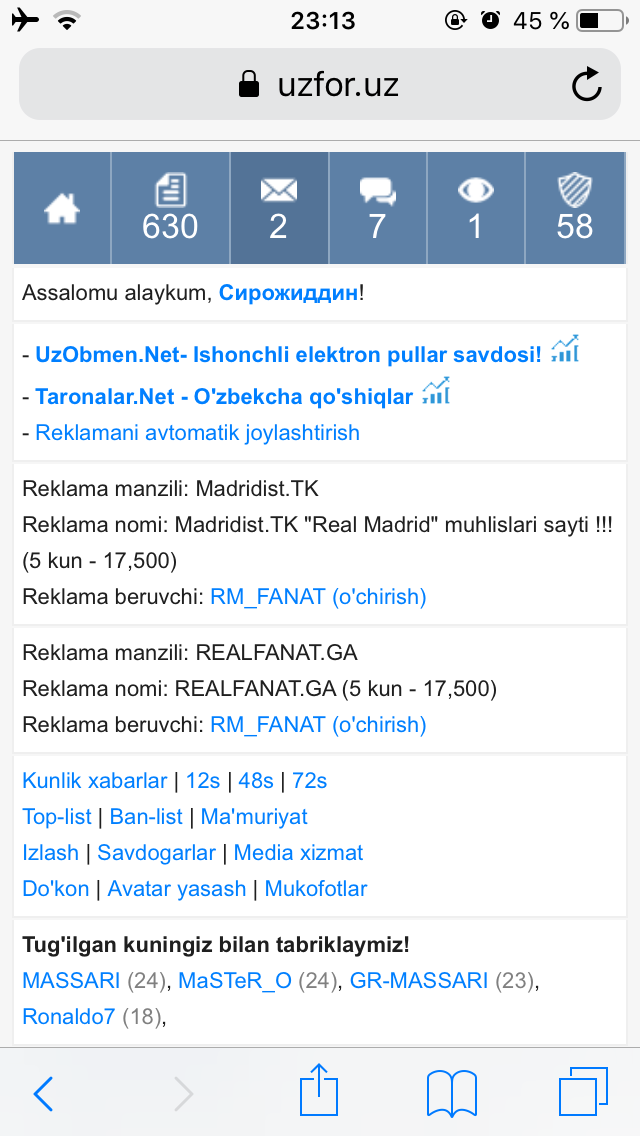The image size is (640, 1136).
Task: Open Taronalar.Net O'zbekcha qo'shiqlar link
Action: click(224, 396)
